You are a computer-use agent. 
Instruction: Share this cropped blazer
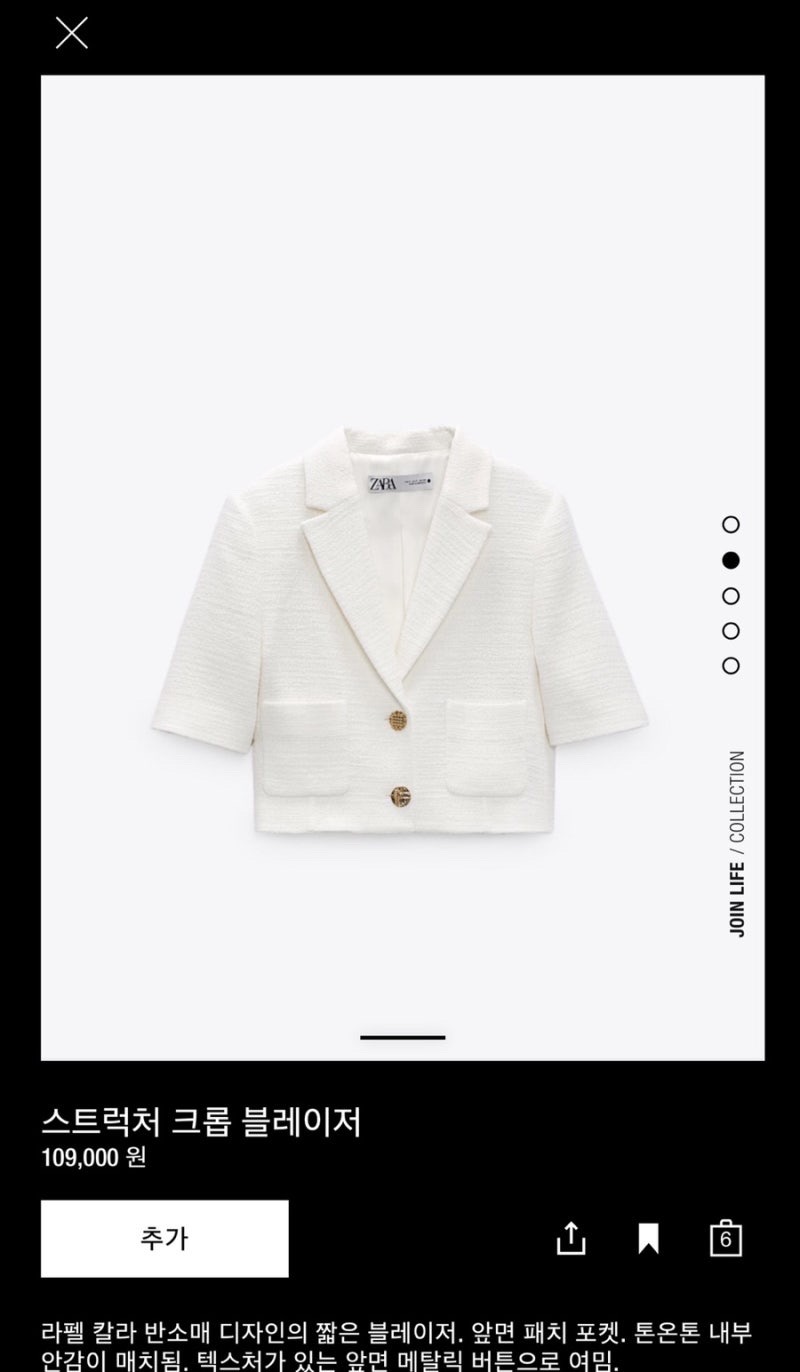pos(570,1239)
